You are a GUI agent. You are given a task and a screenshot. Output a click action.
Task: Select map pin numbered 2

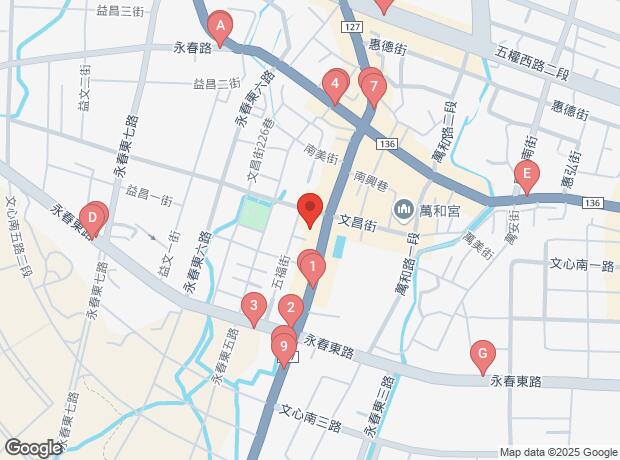coord(291,308)
